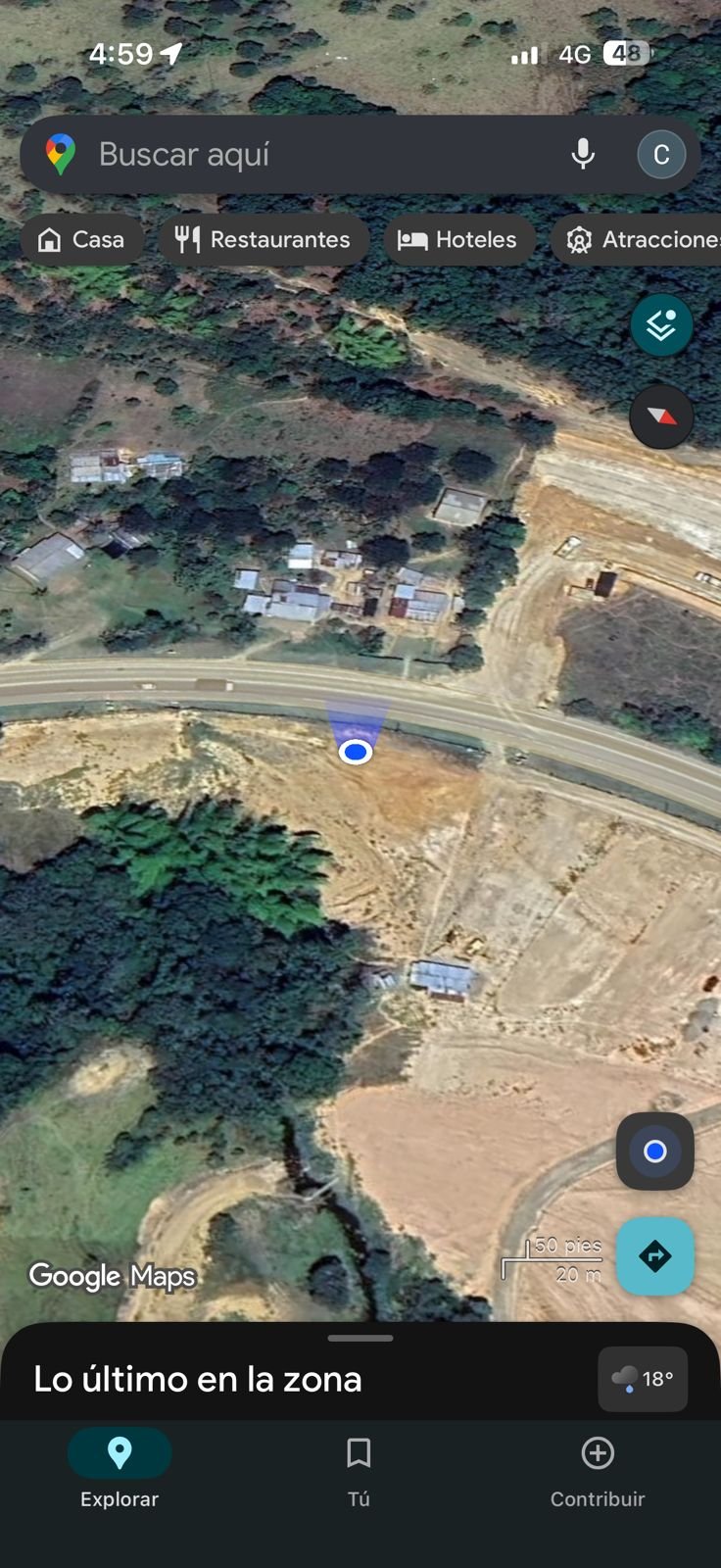Select the Atracciones chip
Screen dimensions: 721x1568
639,239
